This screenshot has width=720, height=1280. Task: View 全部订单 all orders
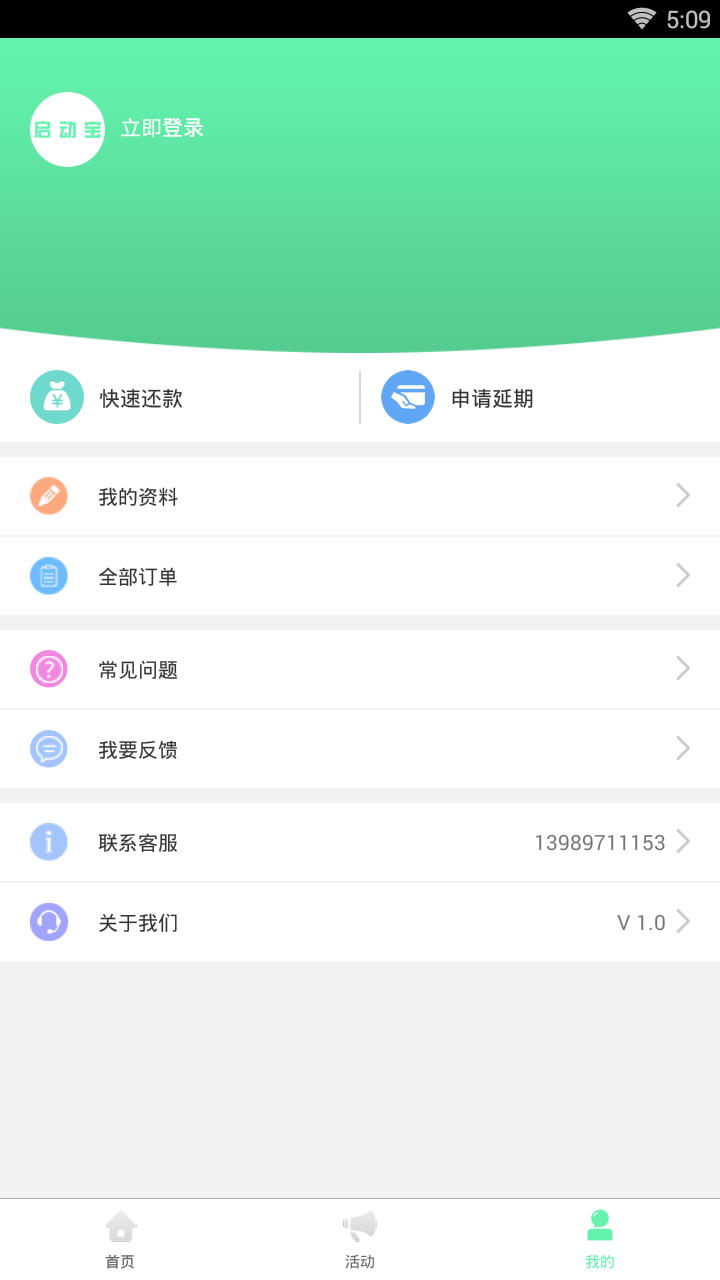tap(360, 576)
